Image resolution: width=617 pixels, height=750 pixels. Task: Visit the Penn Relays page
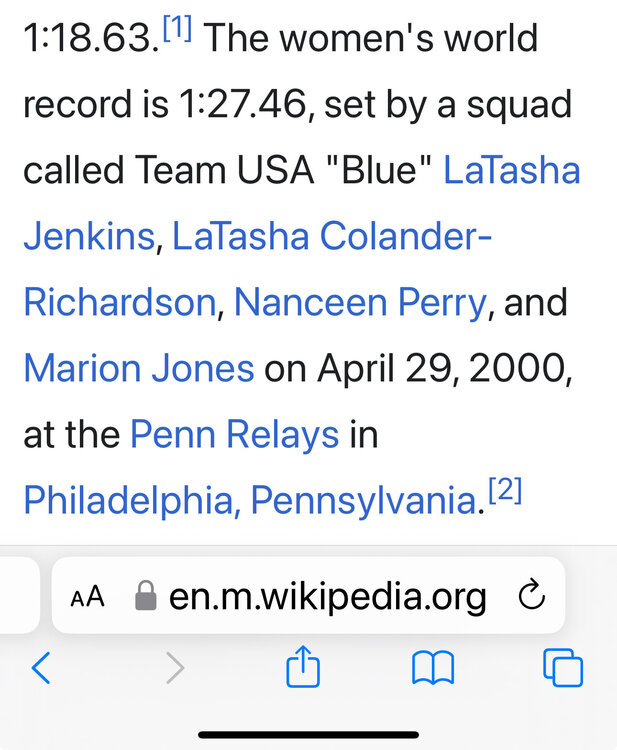[235, 434]
